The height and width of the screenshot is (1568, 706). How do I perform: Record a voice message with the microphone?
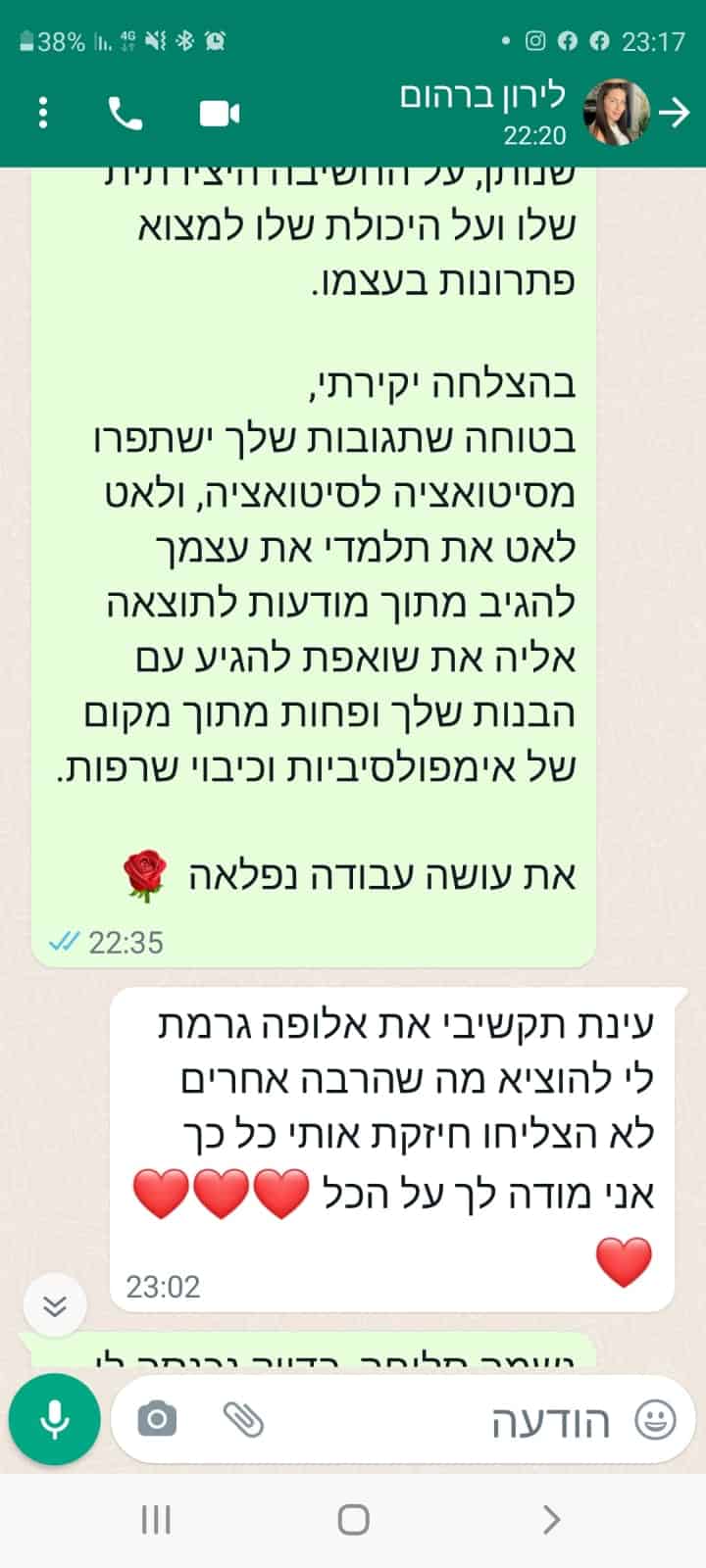(x=55, y=1418)
